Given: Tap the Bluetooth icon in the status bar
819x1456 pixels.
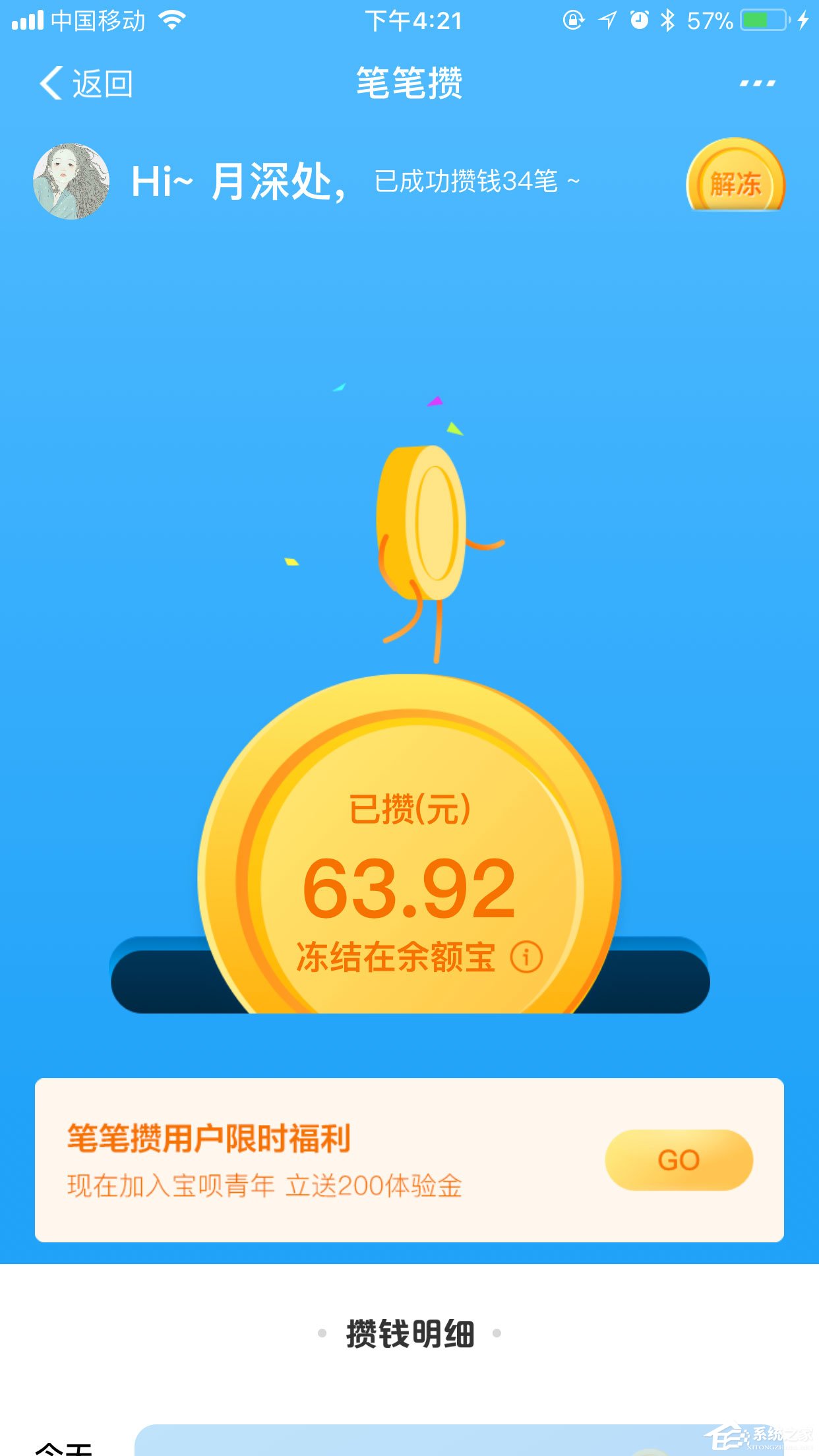Looking at the screenshot, I should click(665, 20).
